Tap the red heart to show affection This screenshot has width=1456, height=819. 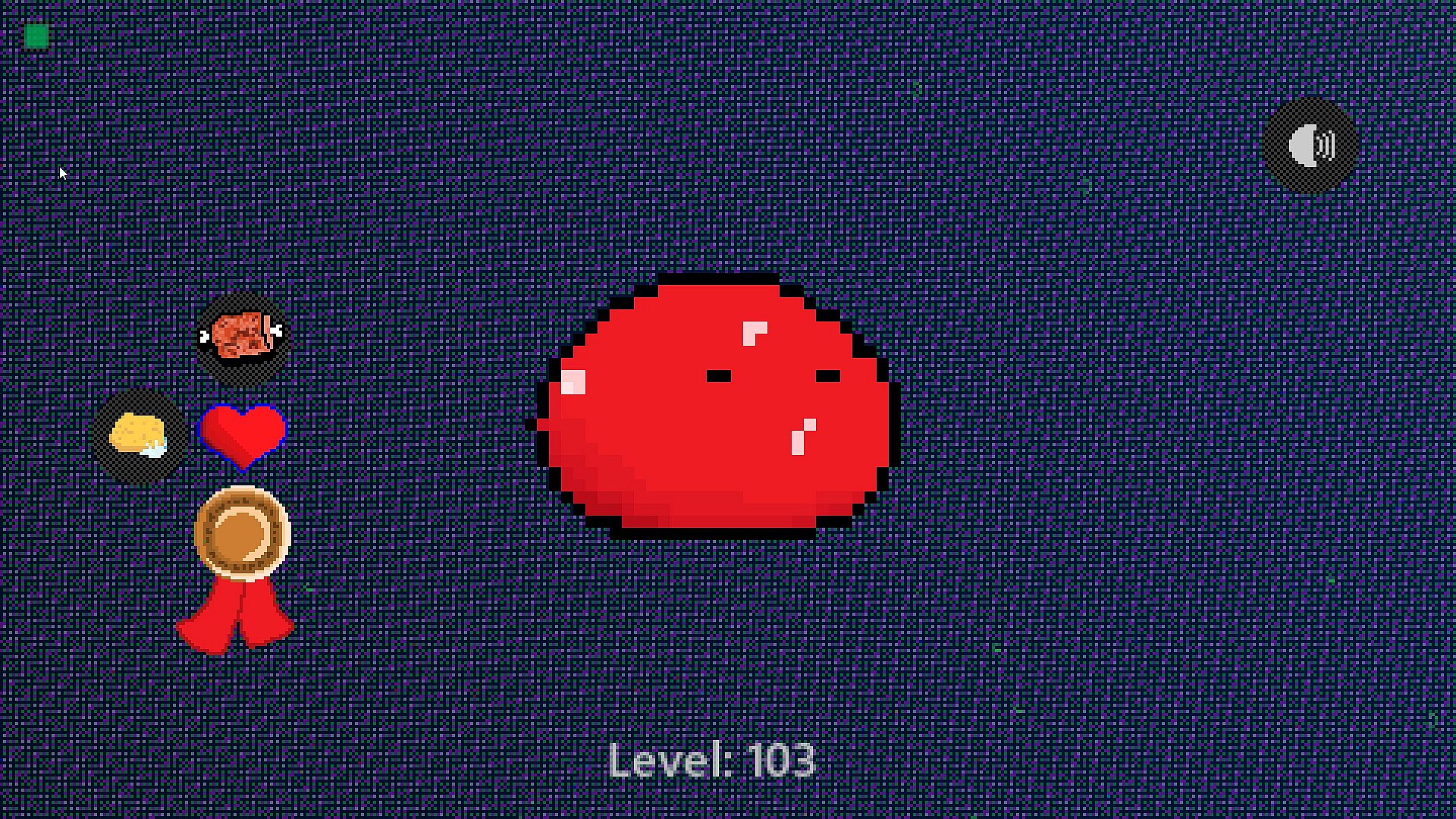point(243,435)
